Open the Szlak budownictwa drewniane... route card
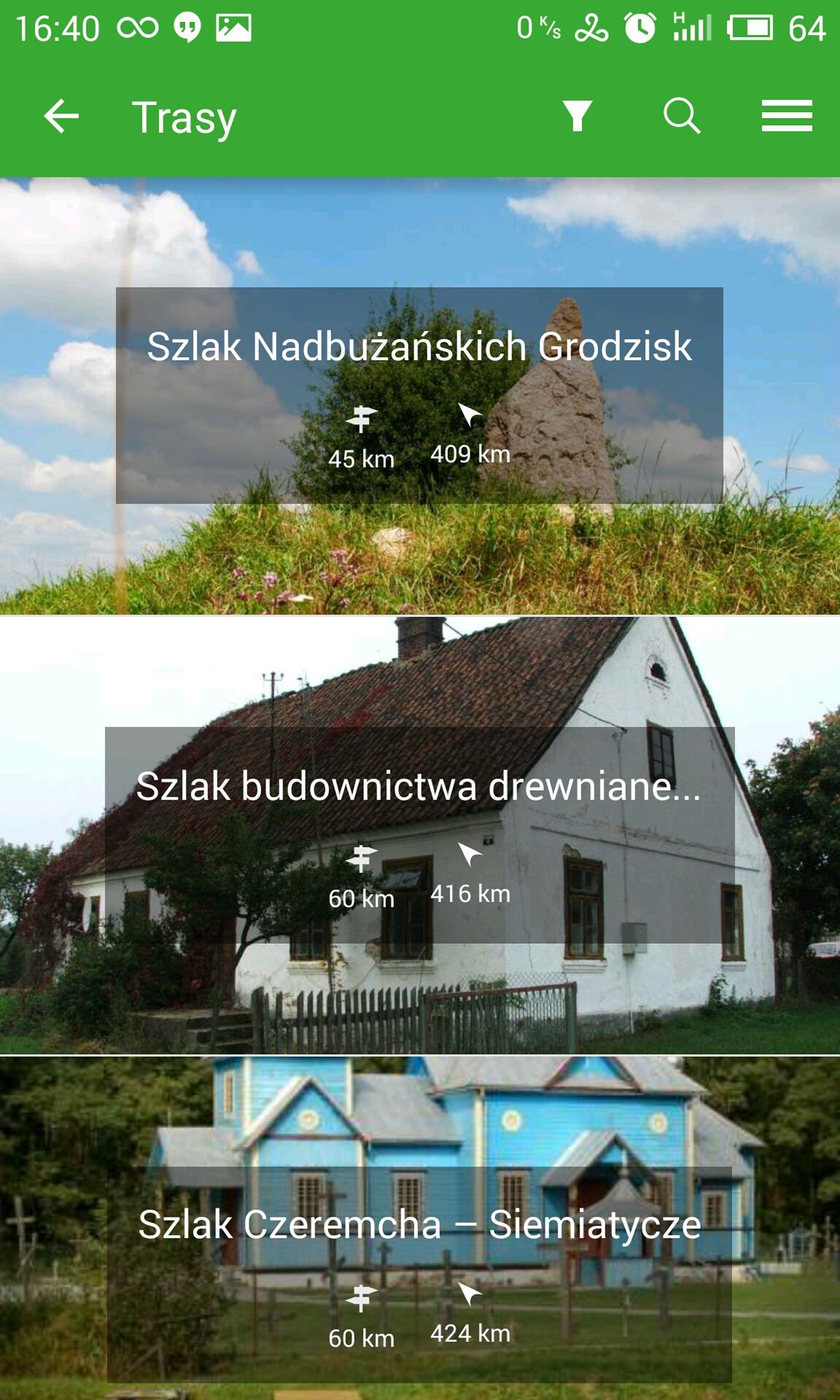 tap(419, 836)
